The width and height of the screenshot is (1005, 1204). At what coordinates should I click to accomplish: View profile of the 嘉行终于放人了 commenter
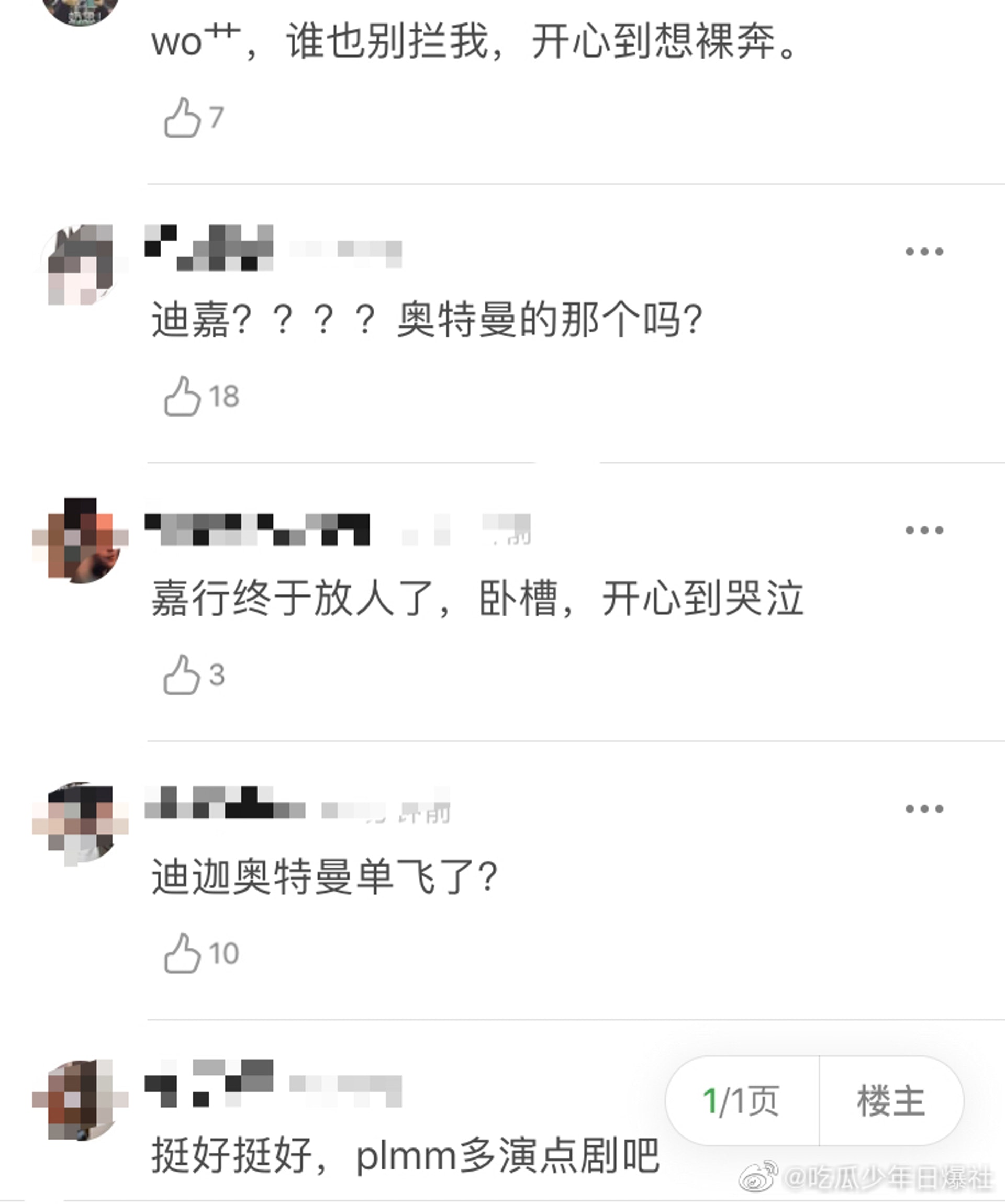[x=80, y=541]
